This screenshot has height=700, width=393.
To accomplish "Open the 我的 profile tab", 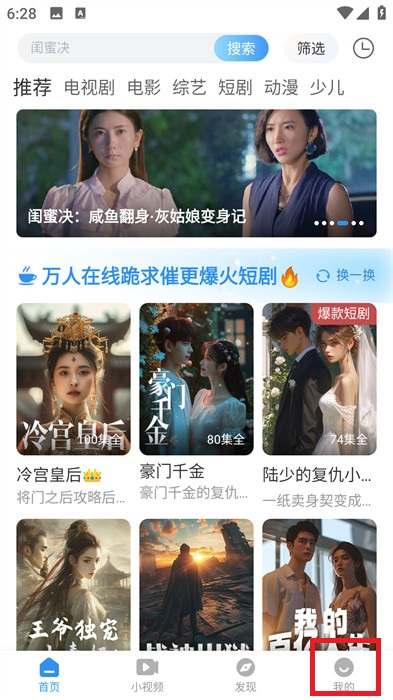I will 344,675.
